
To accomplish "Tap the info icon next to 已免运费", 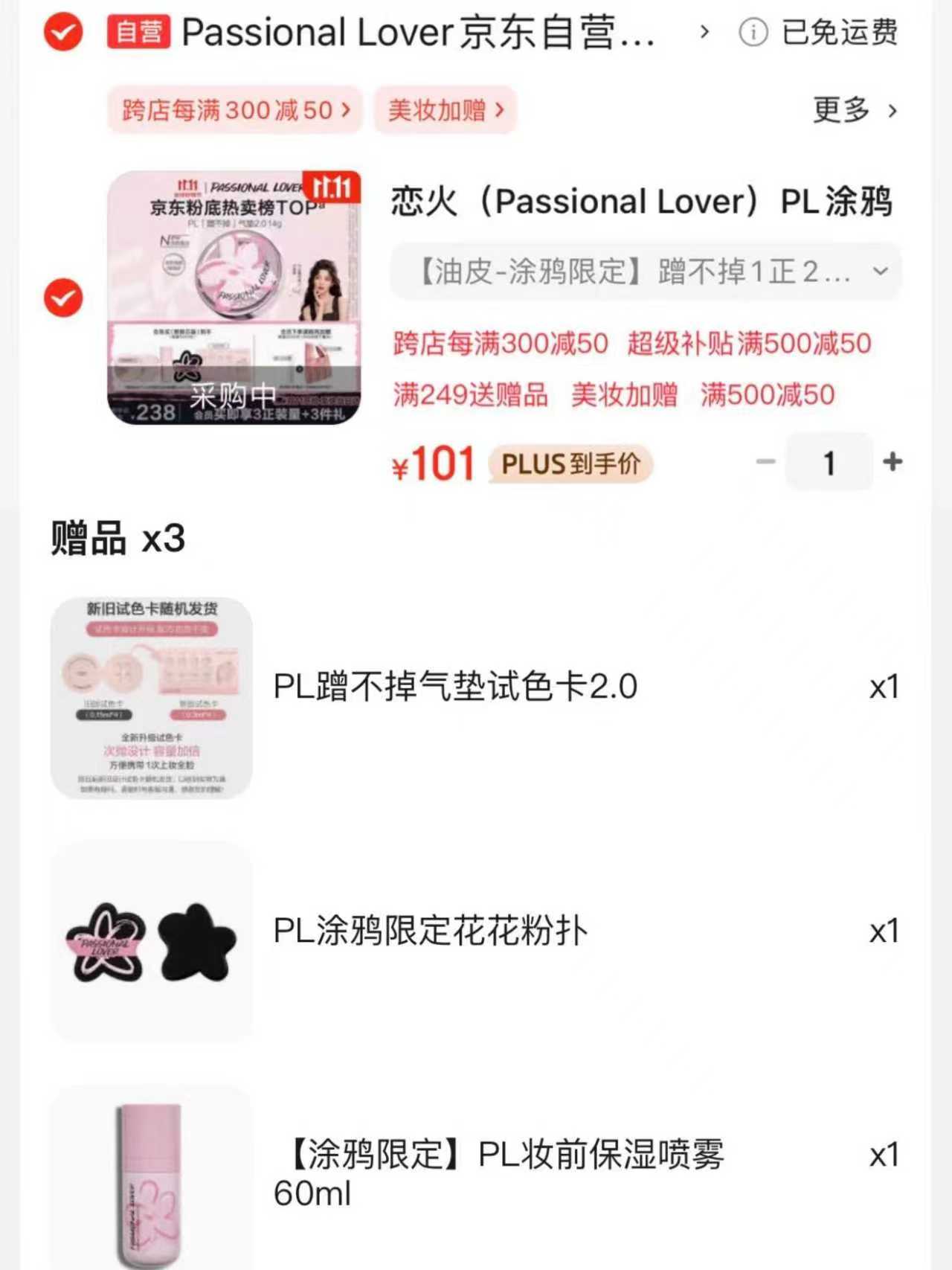I will (754, 31).
